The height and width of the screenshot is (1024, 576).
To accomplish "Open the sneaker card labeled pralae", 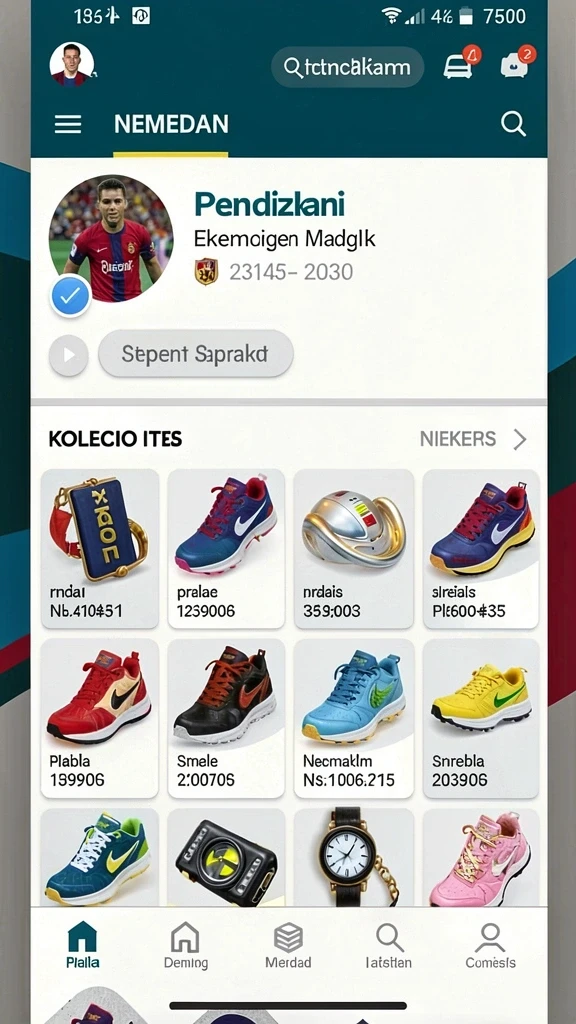I will [226, 549].
